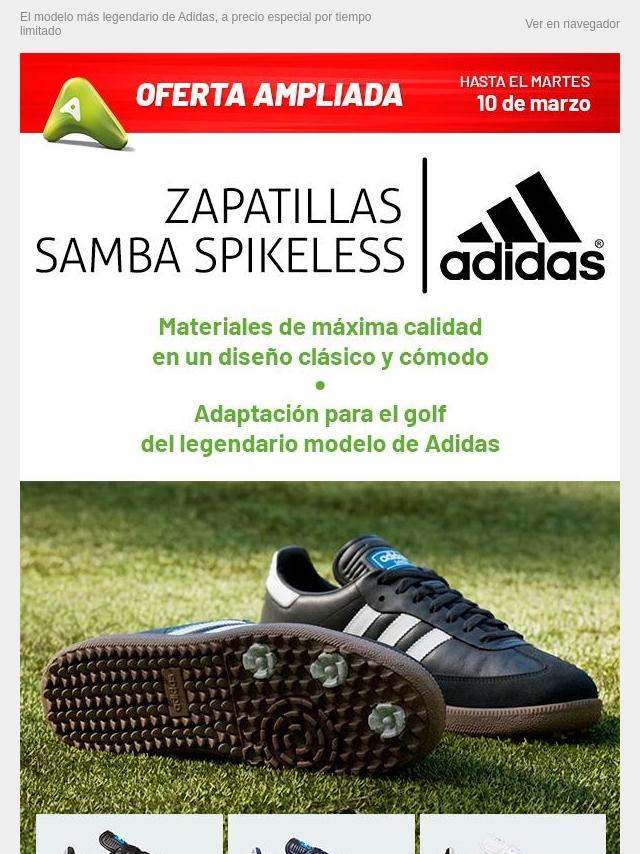Open the Ver en navegador link
This screenshot has width=640, height=854.
572,24
